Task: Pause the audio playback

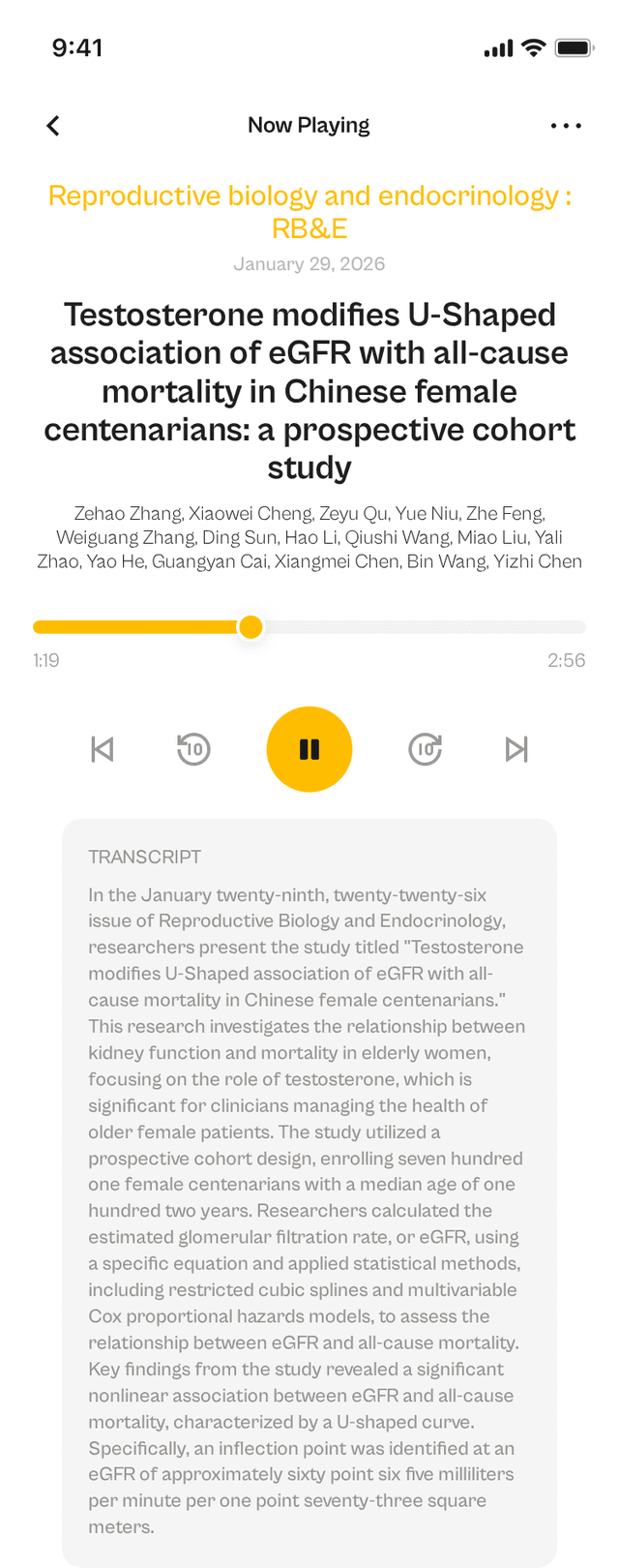Action: [x=309, y=749]
